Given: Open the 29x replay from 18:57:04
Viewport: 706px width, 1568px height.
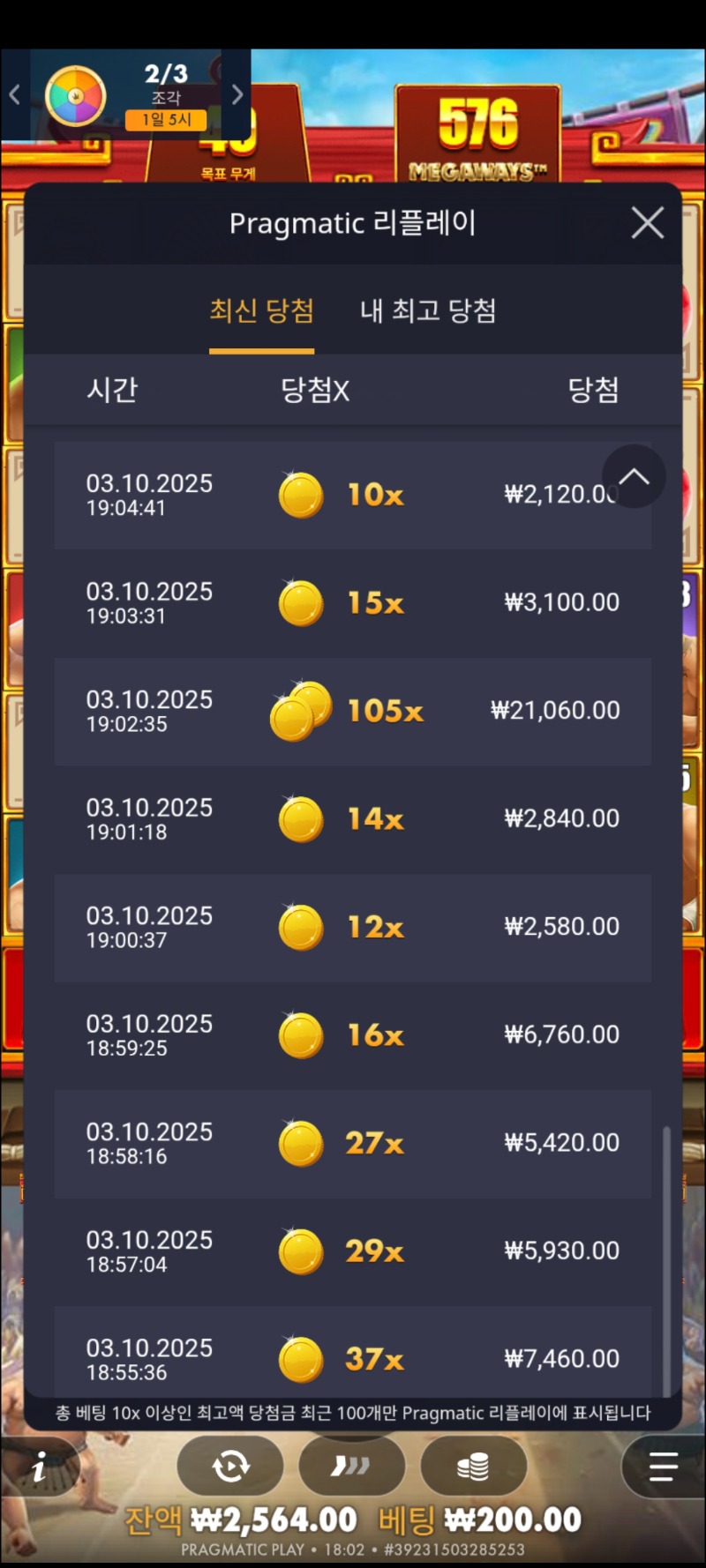Looking at the screenshot, I should point(353,1251).
